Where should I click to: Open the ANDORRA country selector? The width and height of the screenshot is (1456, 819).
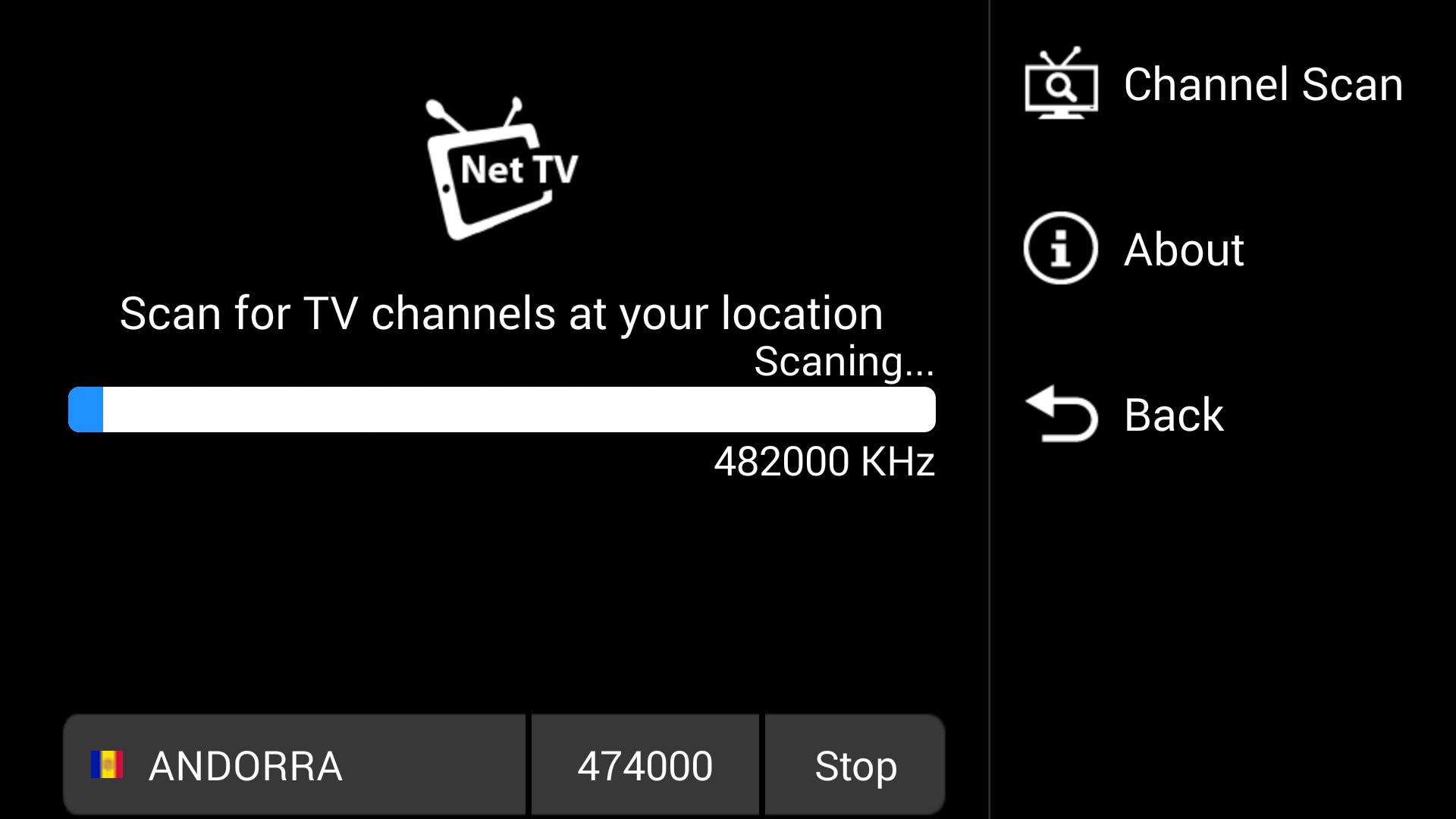point(294,764)
